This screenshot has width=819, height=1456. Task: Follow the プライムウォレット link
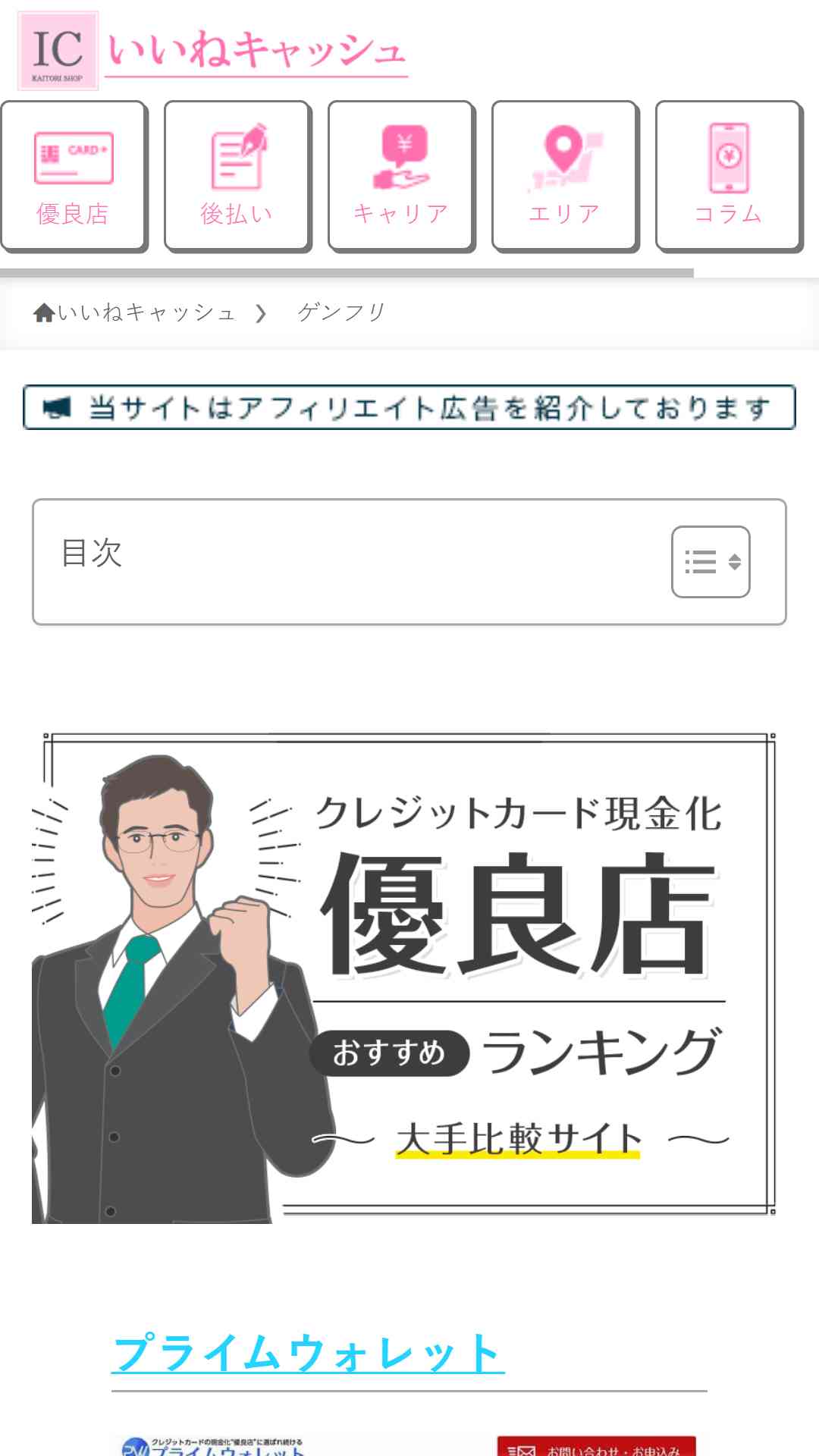[x=308, y=1353]
